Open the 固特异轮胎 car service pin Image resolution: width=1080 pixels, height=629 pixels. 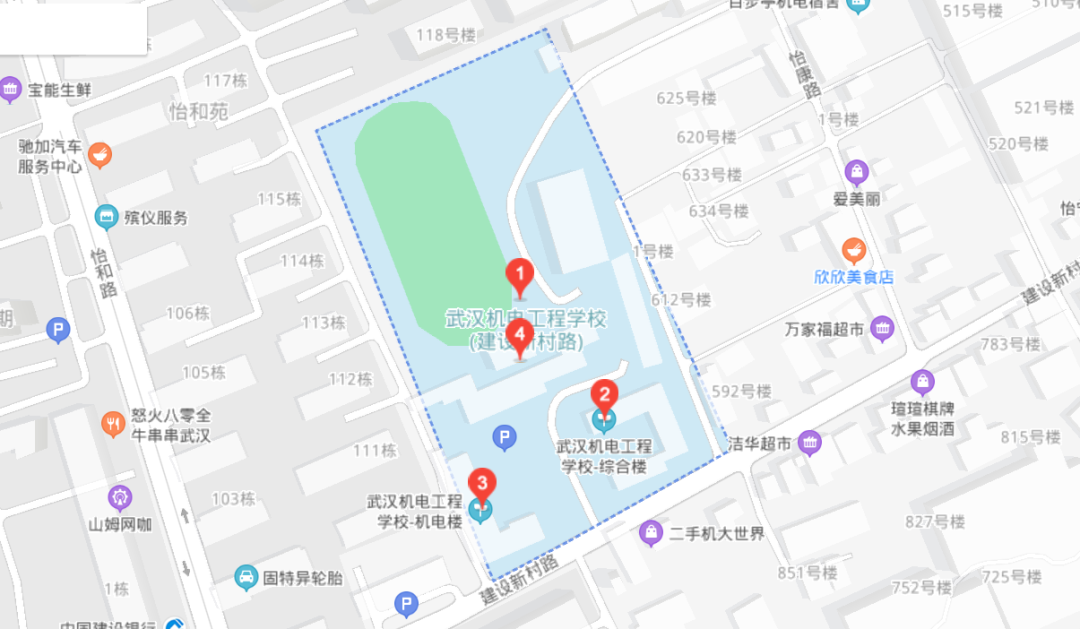(245, 577)
